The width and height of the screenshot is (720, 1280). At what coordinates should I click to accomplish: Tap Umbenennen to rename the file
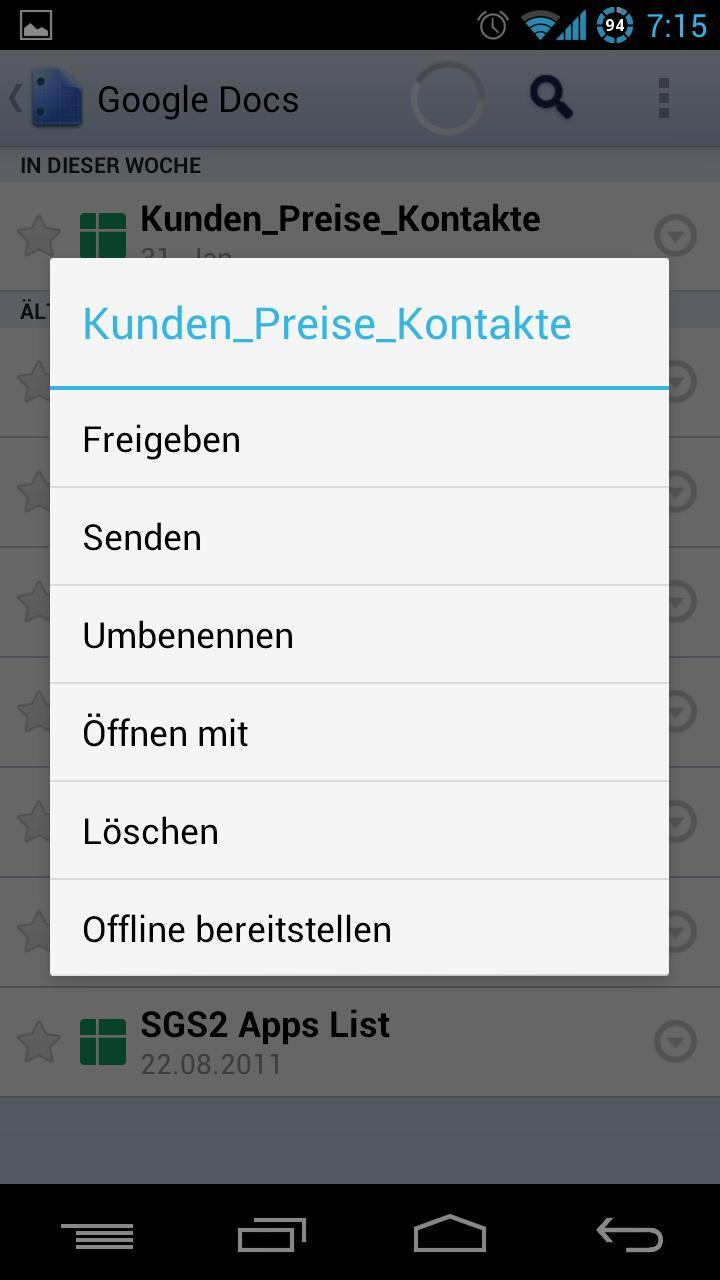(359, 635)
